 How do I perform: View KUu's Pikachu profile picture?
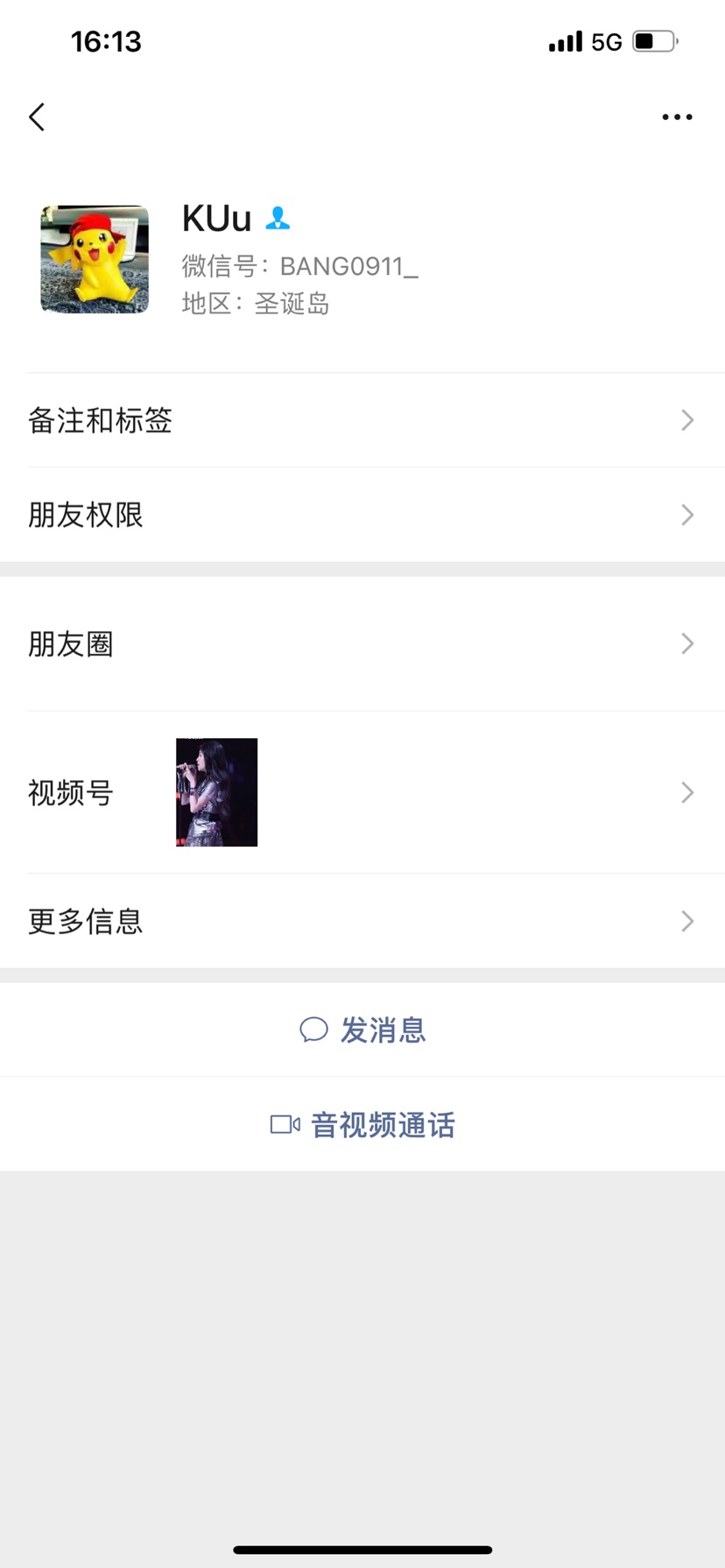pyautogui.click(x=95, y=259)
